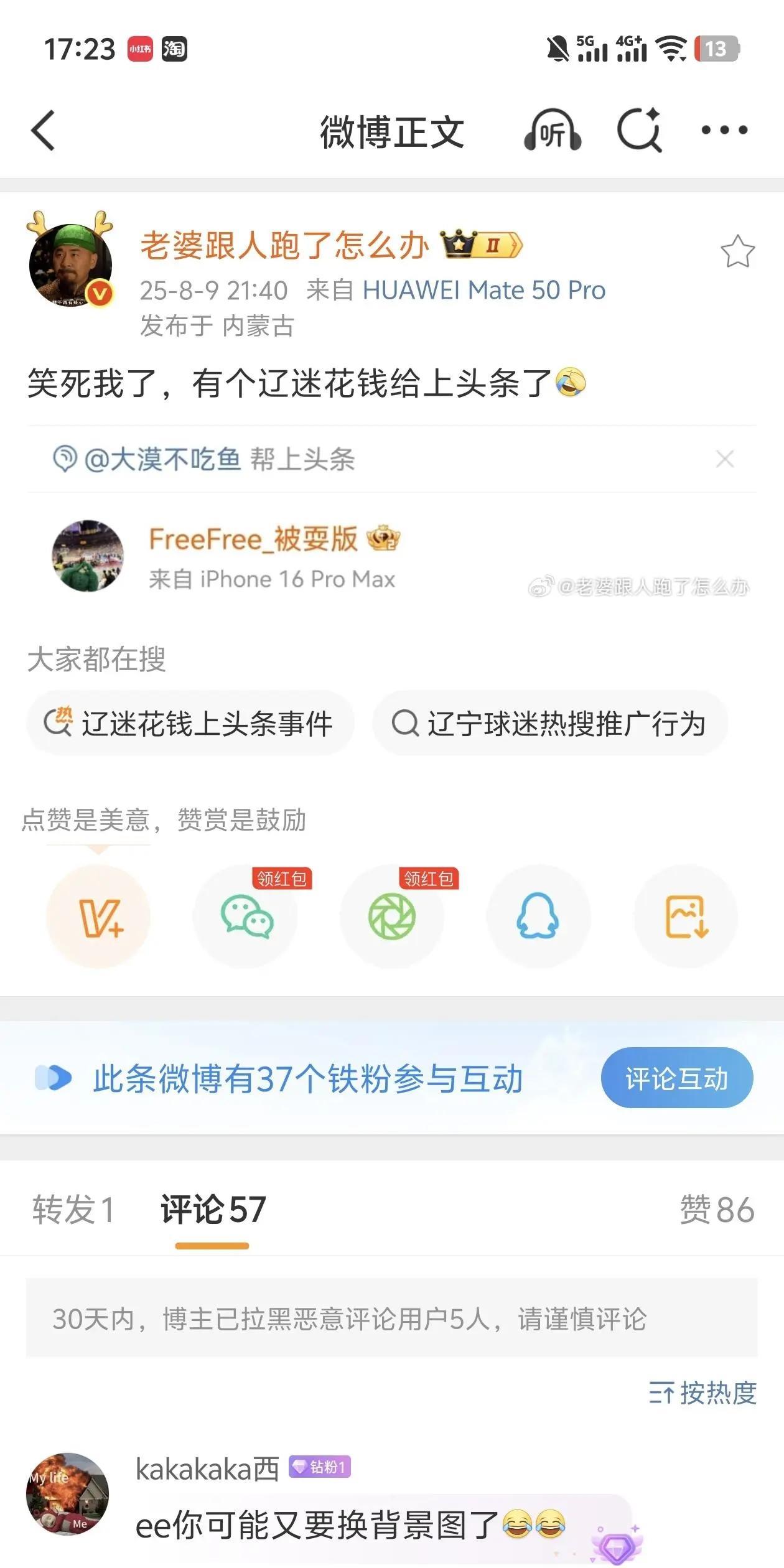Open 老婆跟人跑了怎么办's profile name
This screenshot has height=1568, width=784.
284,245
